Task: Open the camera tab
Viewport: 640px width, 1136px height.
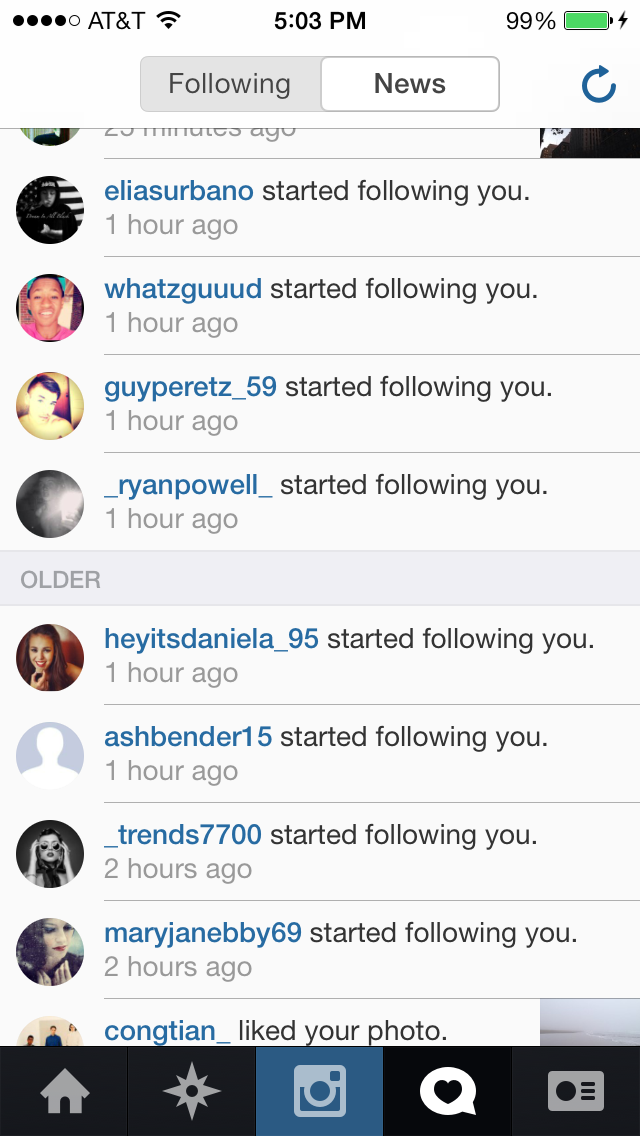Action: tap(320, 1091)
